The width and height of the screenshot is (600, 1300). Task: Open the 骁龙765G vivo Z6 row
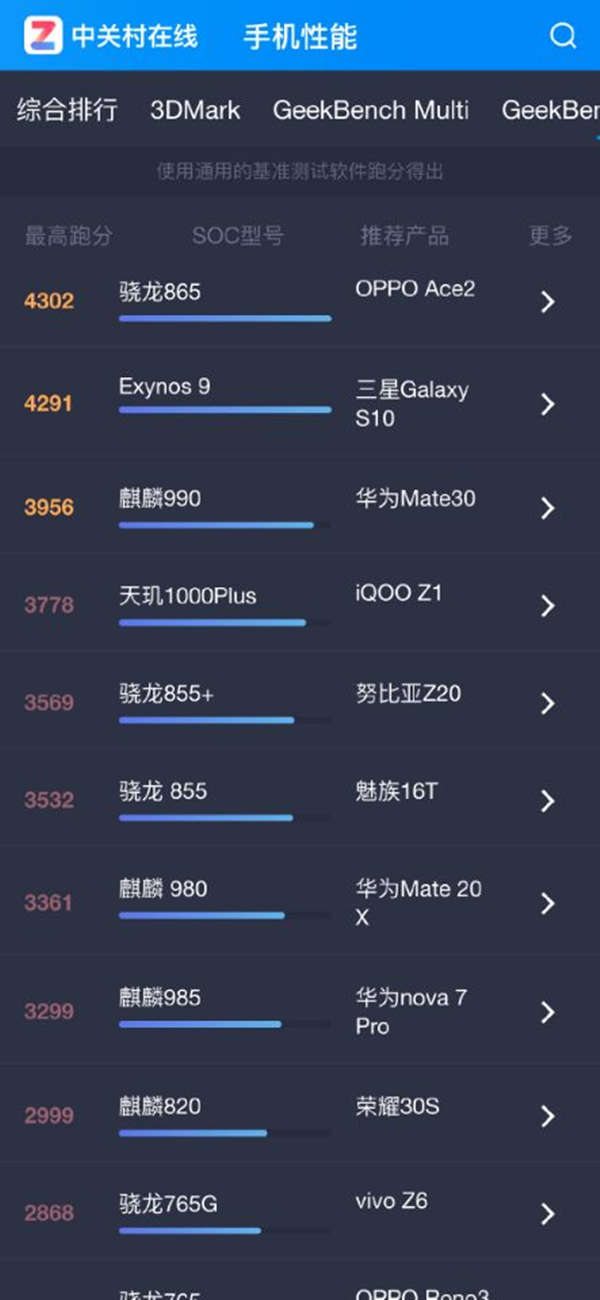pos(300,1212)
